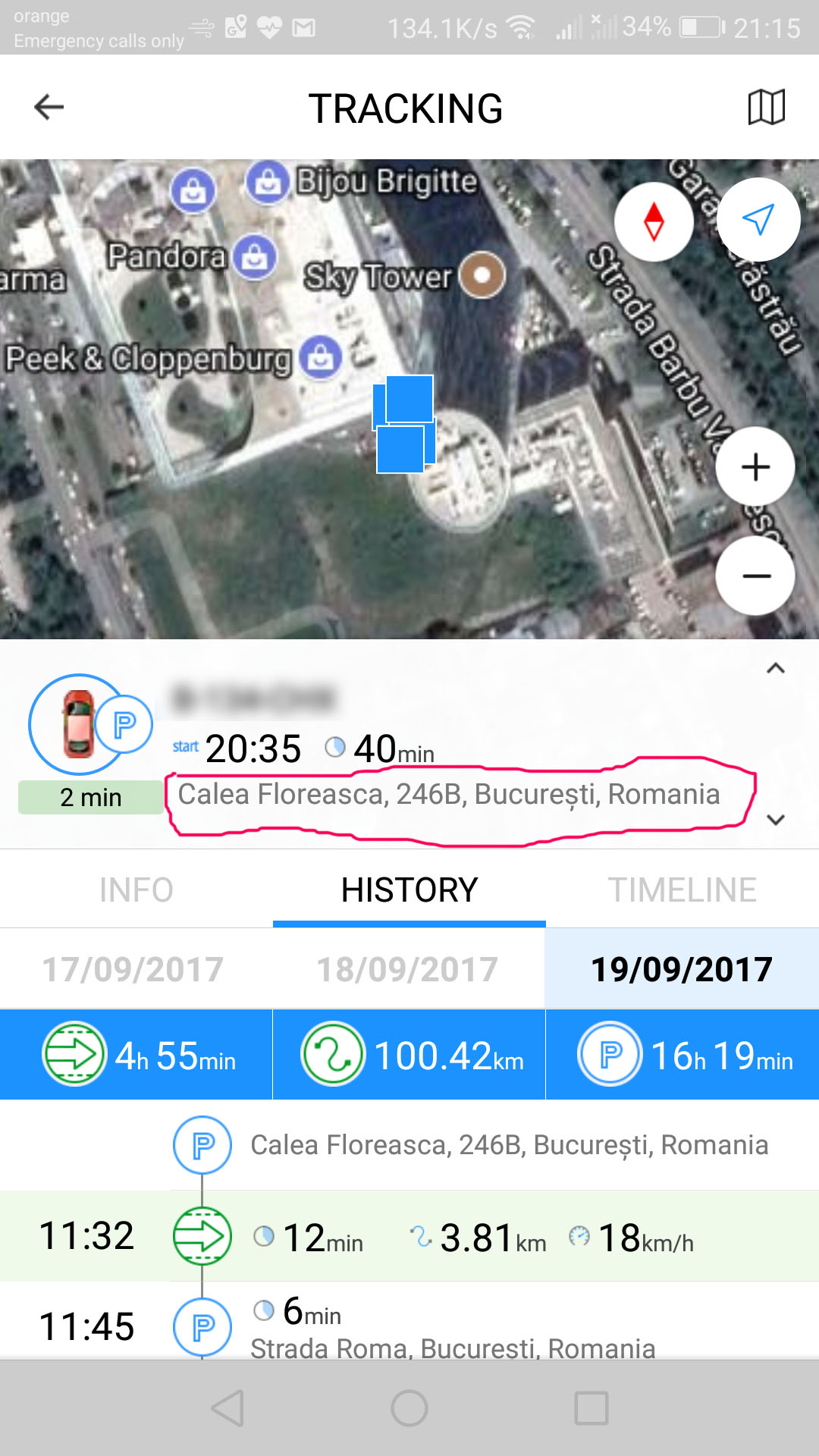Expand details with the down chevron
Screen dimensions: 819x1456
(775, 820)
